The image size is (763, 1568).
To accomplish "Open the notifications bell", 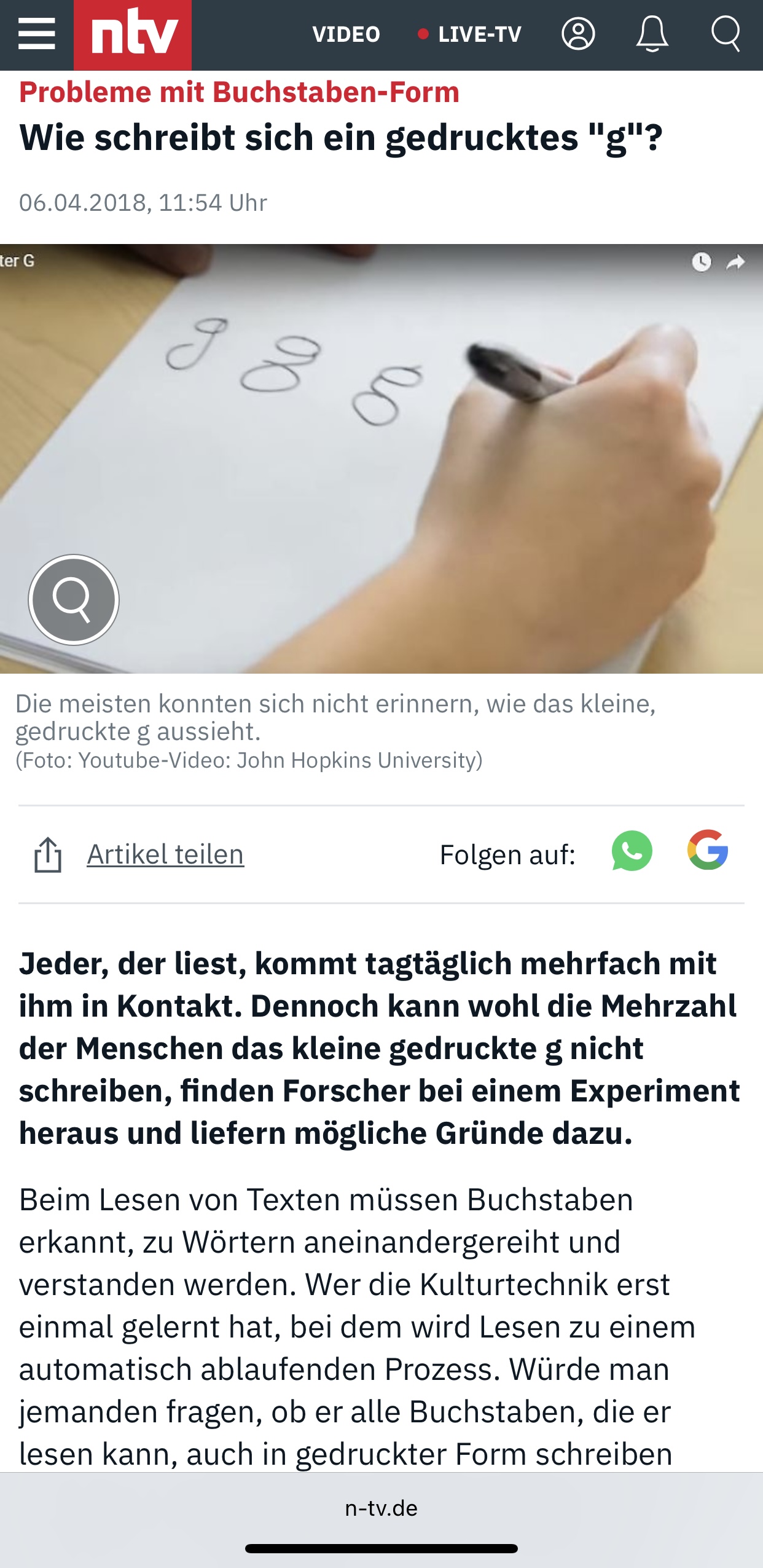I will click(x=652, y=34).
